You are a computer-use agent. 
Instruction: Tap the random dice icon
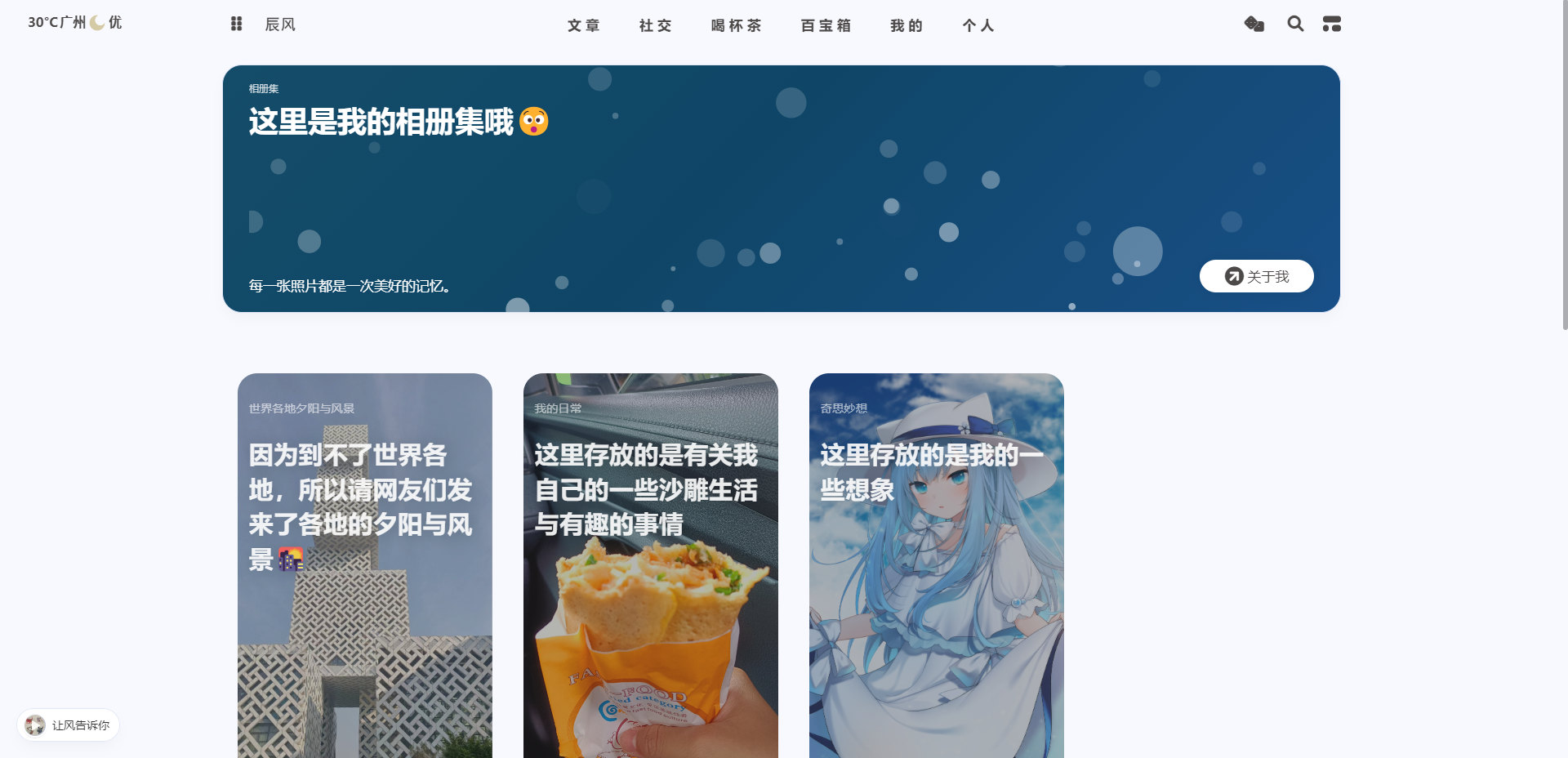click(1254, 24)
